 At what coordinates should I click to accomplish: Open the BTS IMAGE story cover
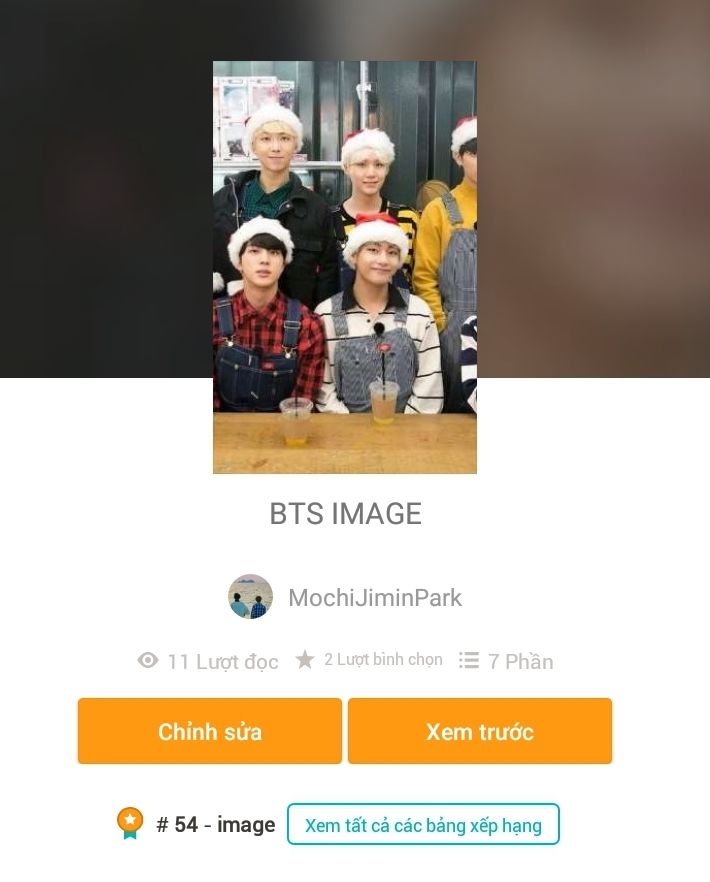tap(344, 267)
